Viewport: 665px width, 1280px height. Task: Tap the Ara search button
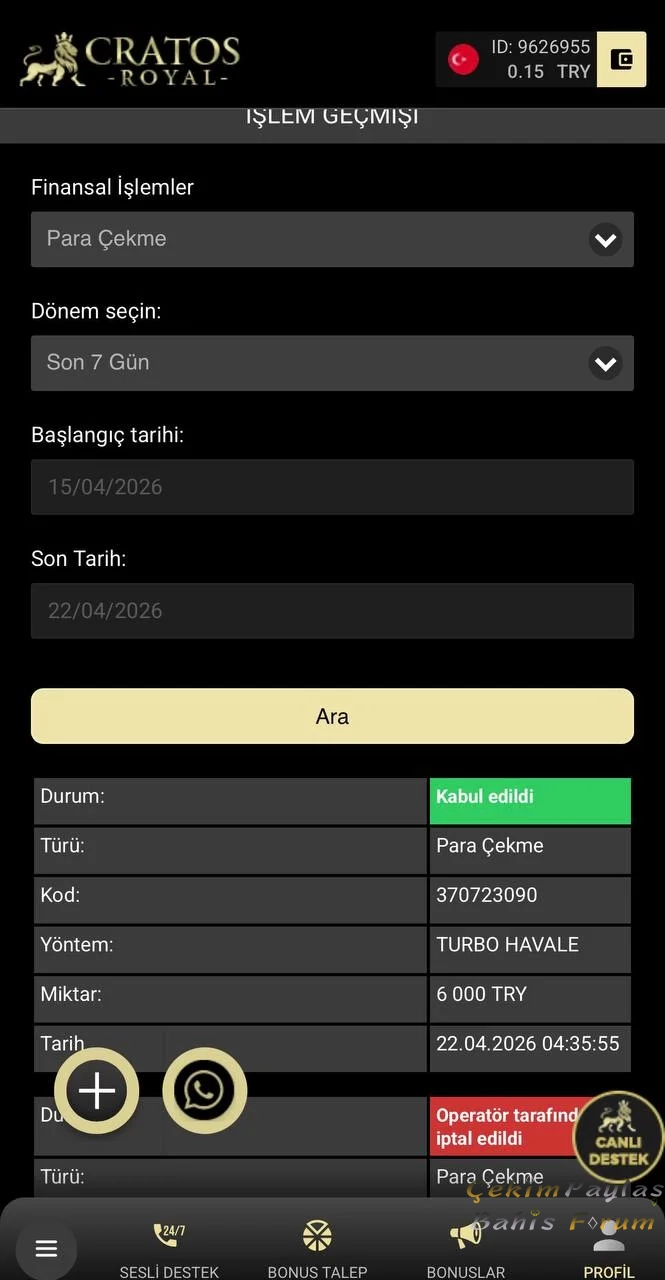click(x=332, y=716)
